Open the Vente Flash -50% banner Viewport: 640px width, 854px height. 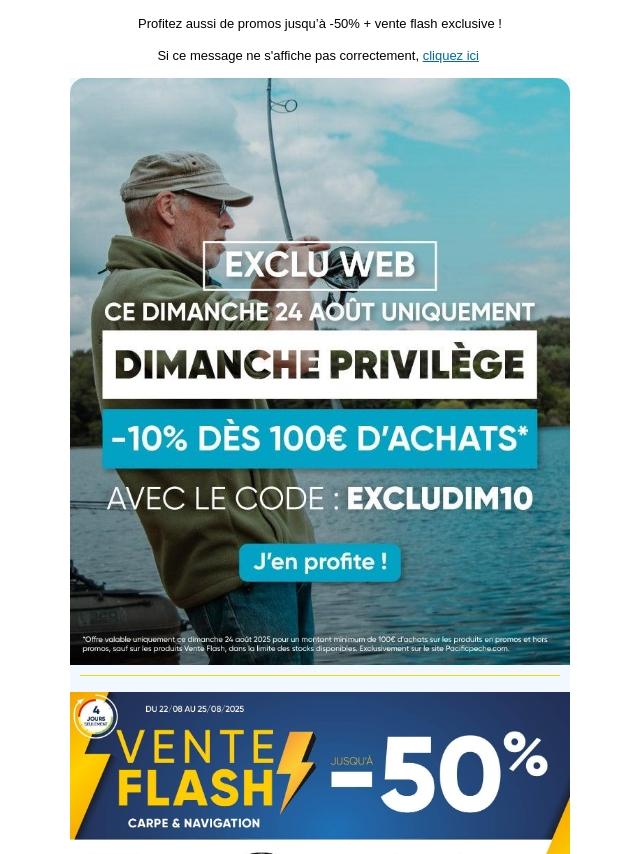[320, 768]
